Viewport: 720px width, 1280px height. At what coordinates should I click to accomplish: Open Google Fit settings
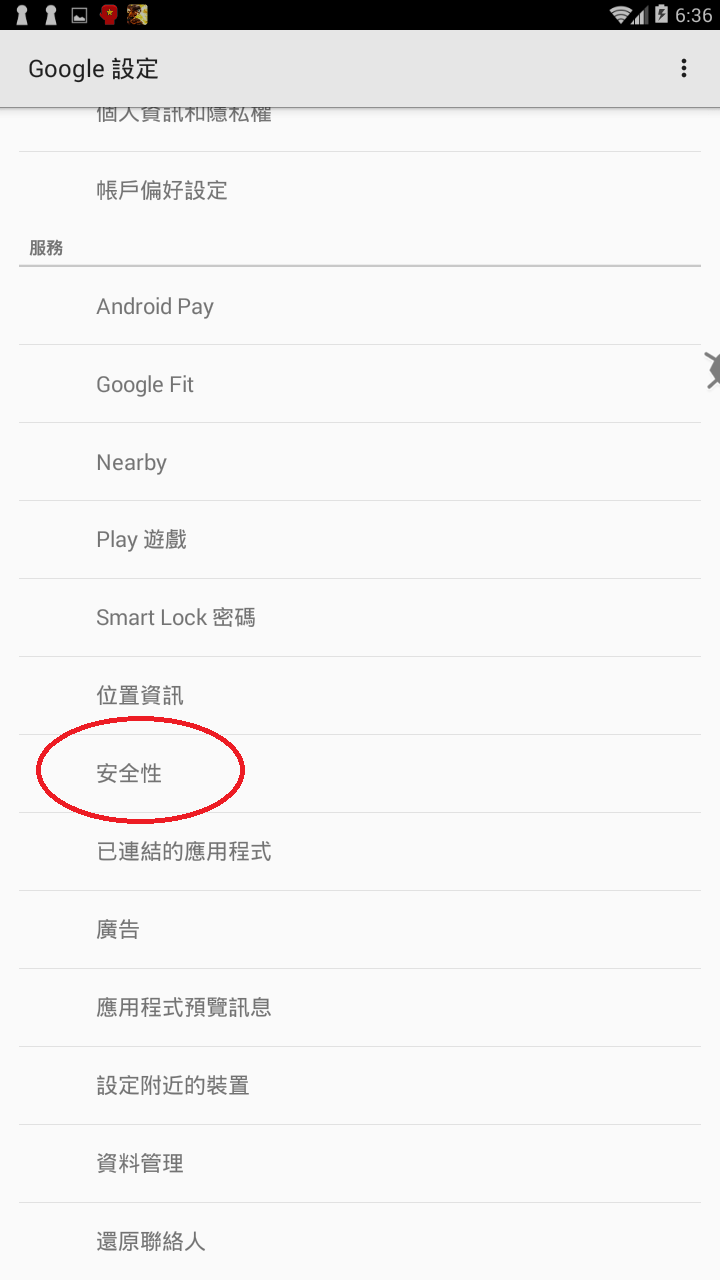(x=145, y=384)
